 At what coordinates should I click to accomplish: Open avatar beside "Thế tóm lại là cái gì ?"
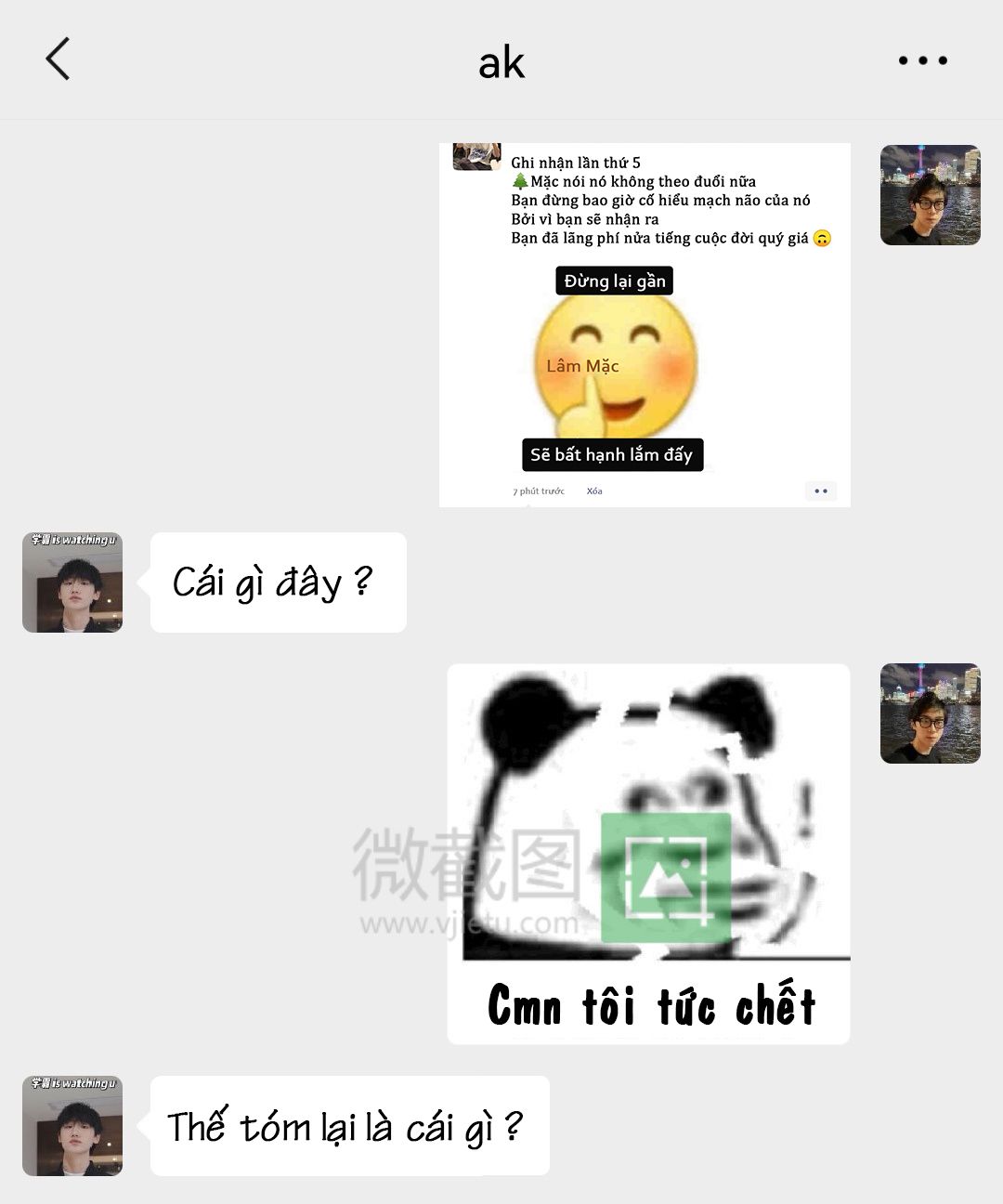pos(72,1126)
